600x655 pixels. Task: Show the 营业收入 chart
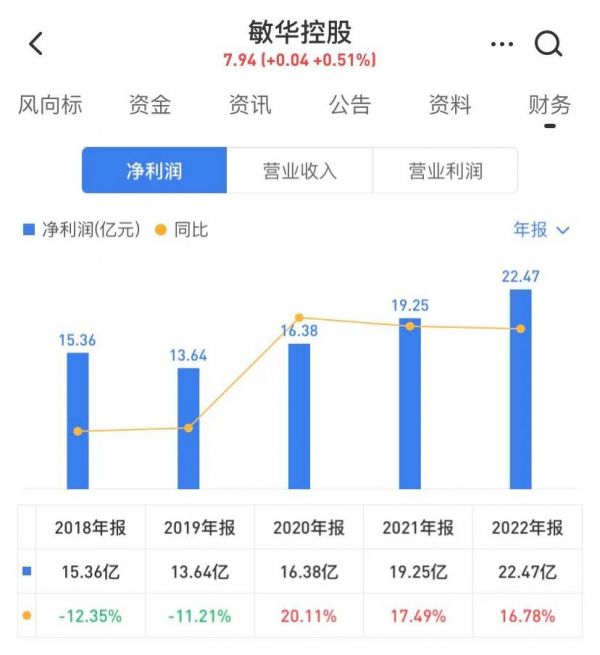(x=300, y=171)
